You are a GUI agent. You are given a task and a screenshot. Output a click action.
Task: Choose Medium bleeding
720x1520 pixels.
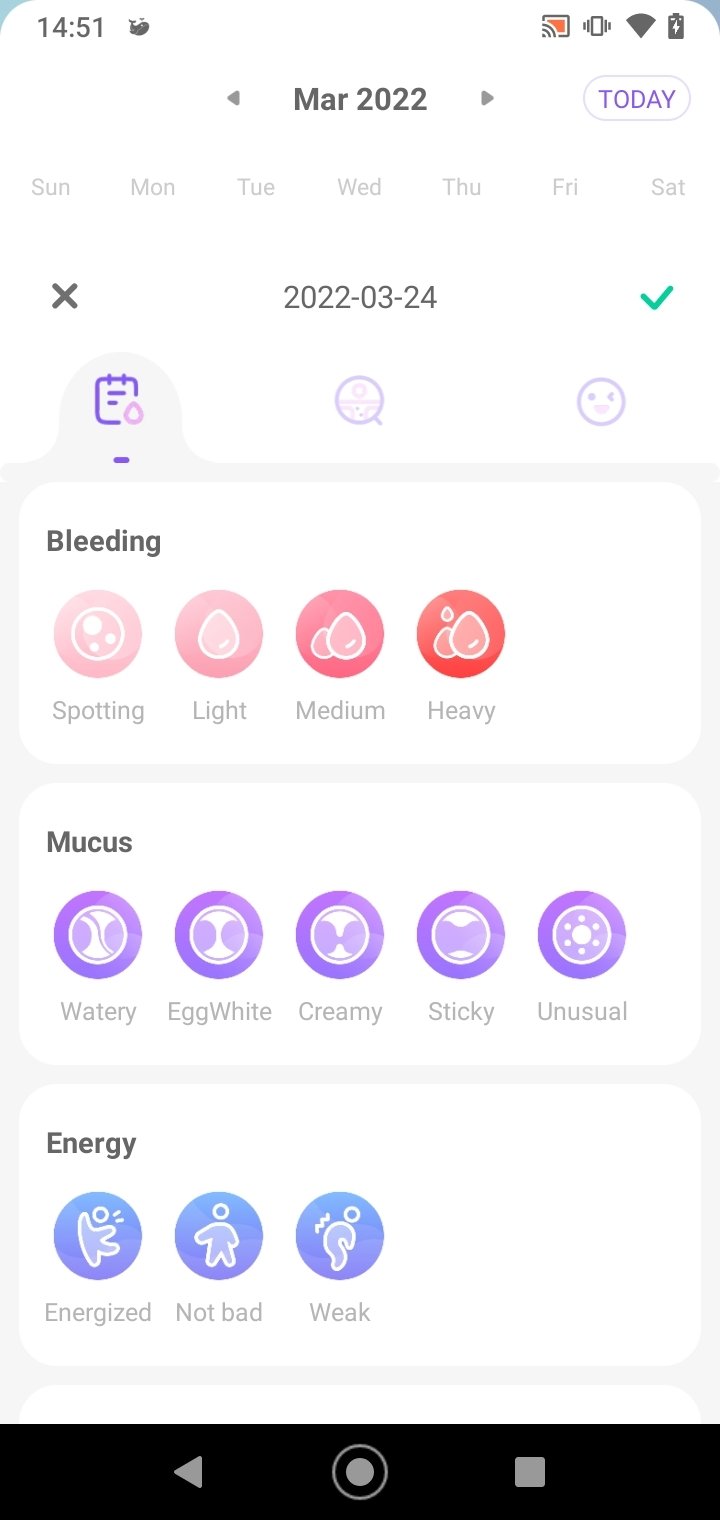[x=340, y=635]
